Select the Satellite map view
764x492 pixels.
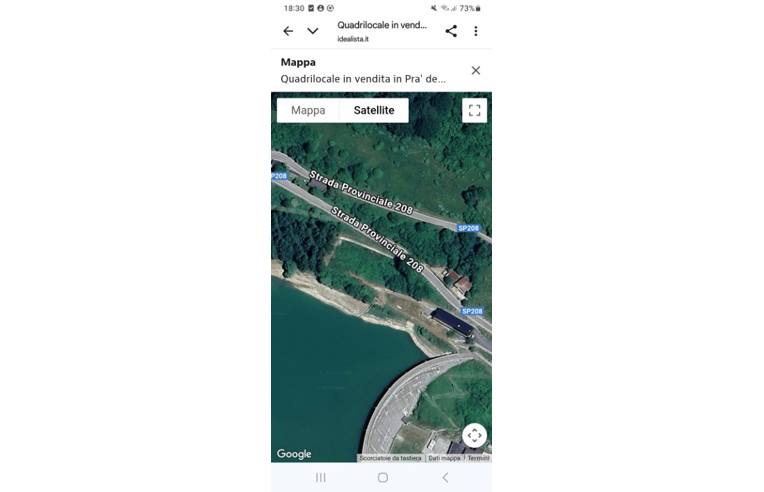374,110
